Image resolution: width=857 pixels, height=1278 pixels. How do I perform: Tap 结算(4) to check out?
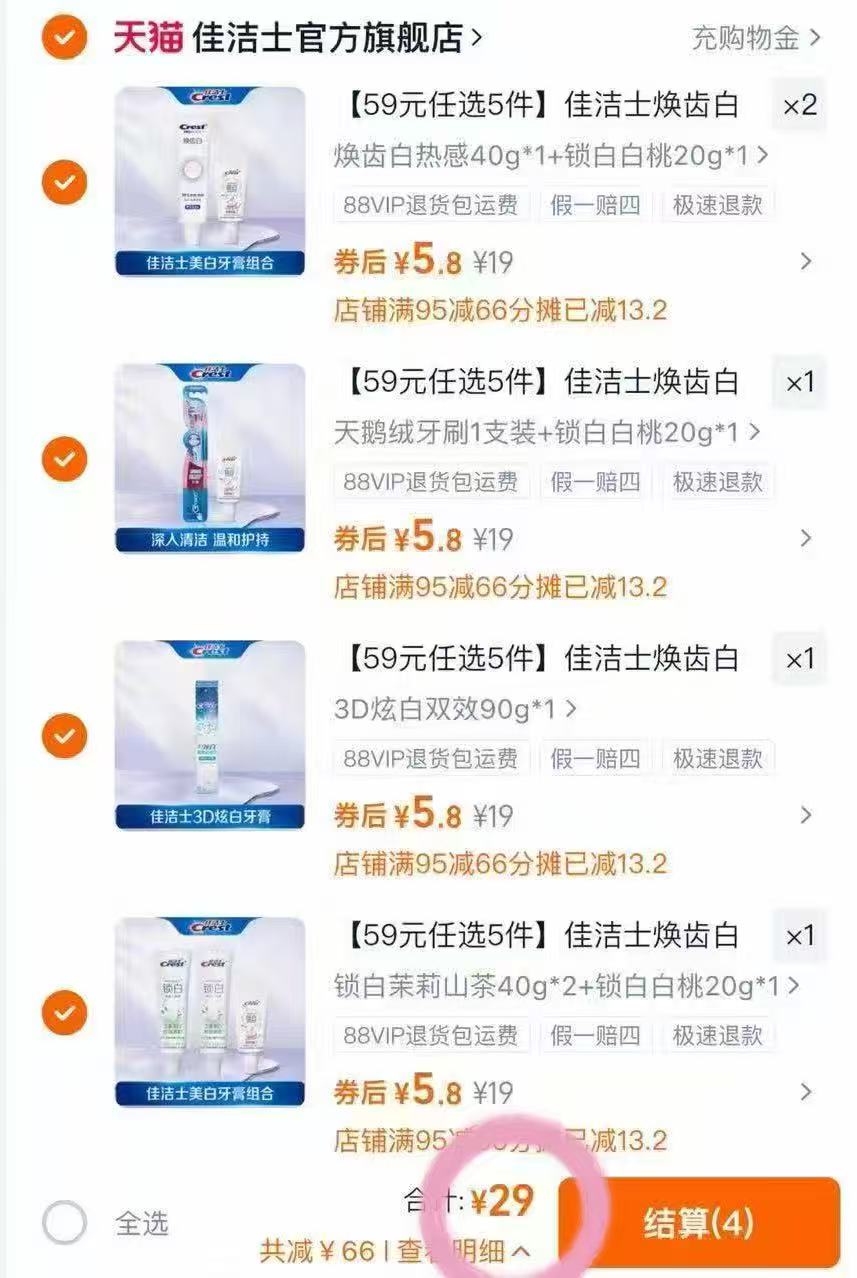click(699, 1223)
